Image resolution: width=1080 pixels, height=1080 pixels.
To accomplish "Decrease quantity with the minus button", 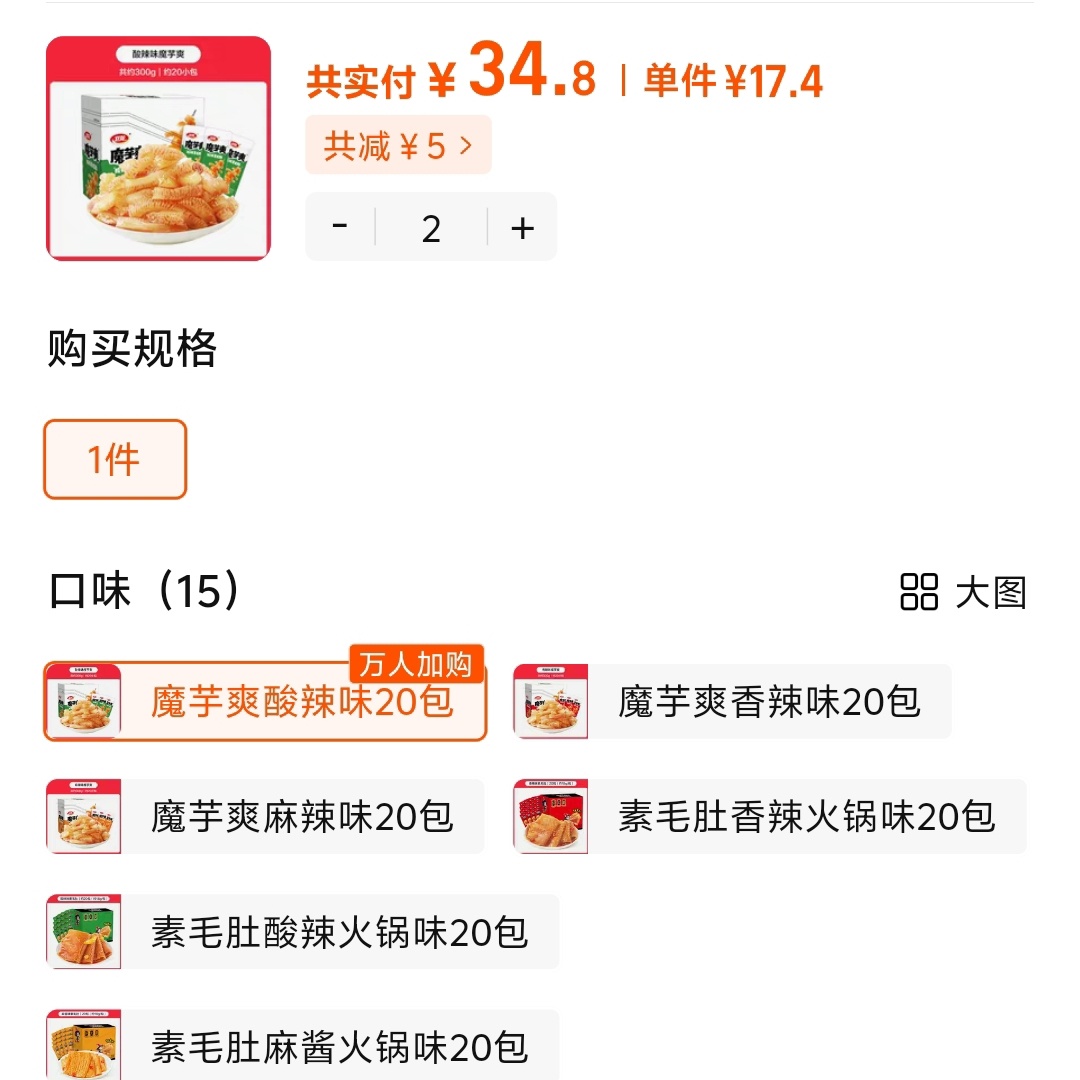I will pyautogui.click(x=340, y=227).
